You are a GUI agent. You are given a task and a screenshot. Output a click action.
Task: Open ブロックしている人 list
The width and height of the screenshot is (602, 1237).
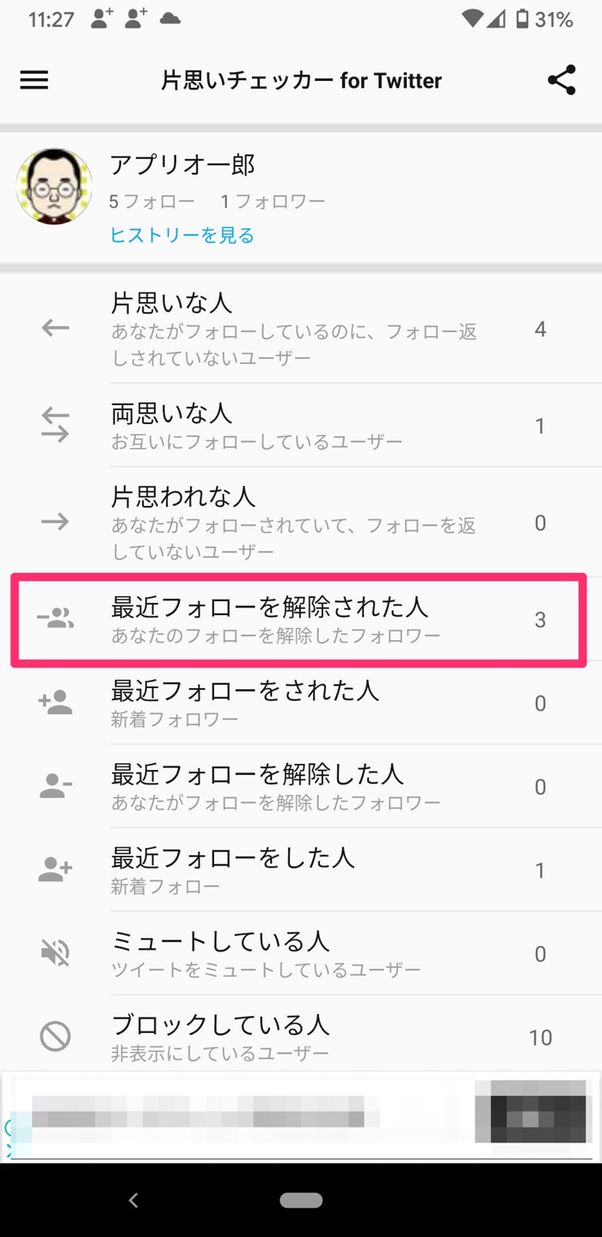[x=300, y=1037]
